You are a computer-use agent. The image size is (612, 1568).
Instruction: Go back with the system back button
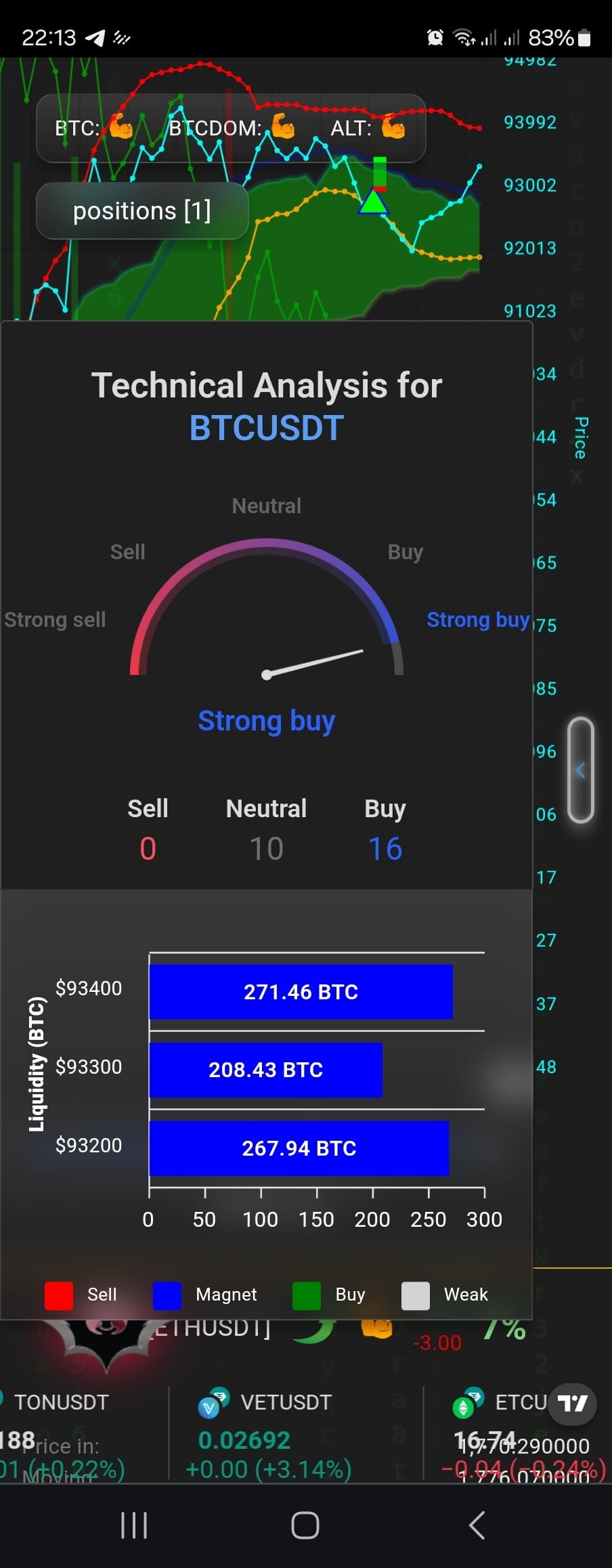[x=477, y=1525]
